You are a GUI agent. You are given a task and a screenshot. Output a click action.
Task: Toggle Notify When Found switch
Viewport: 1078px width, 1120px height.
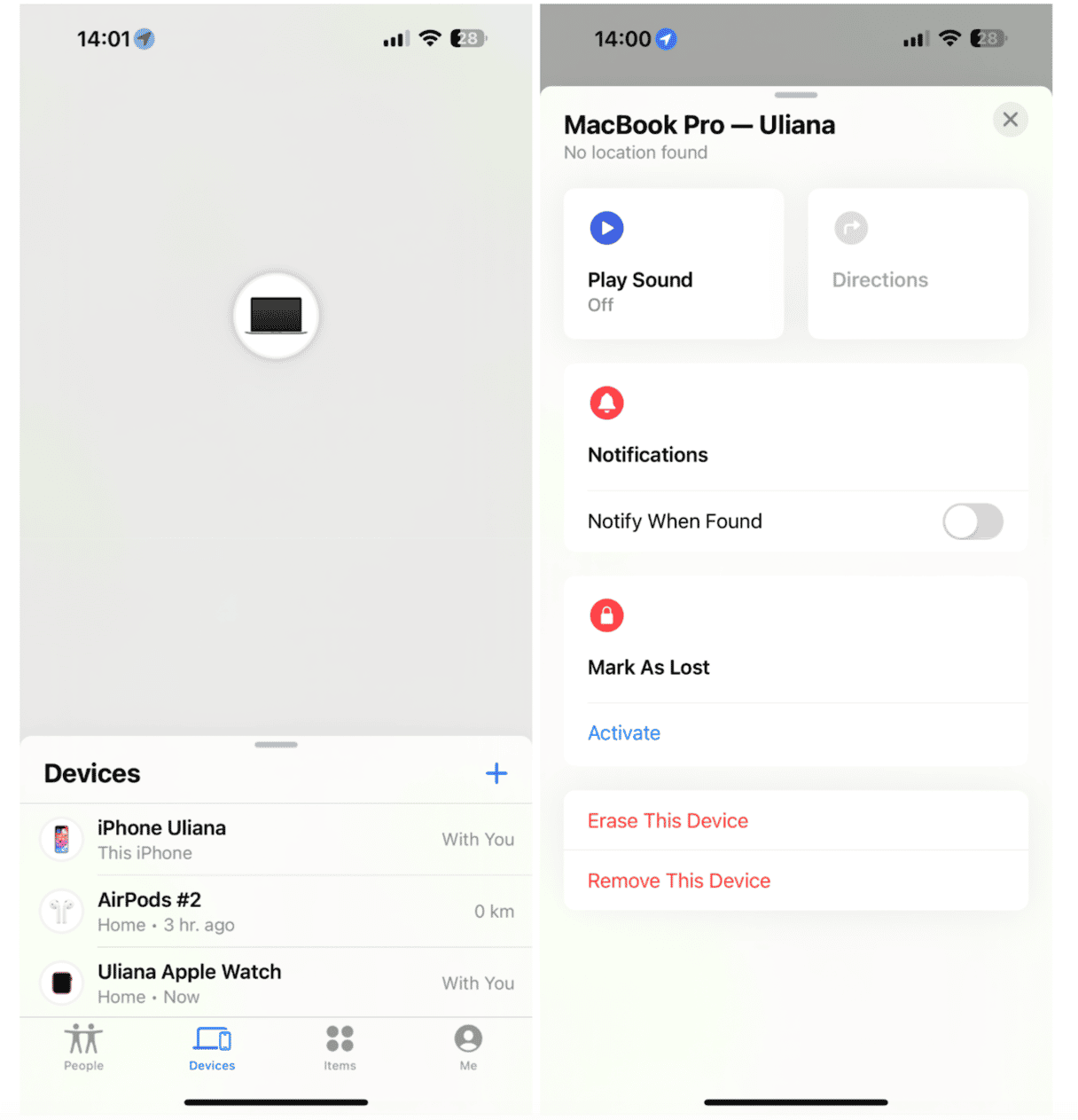[973, 521]
